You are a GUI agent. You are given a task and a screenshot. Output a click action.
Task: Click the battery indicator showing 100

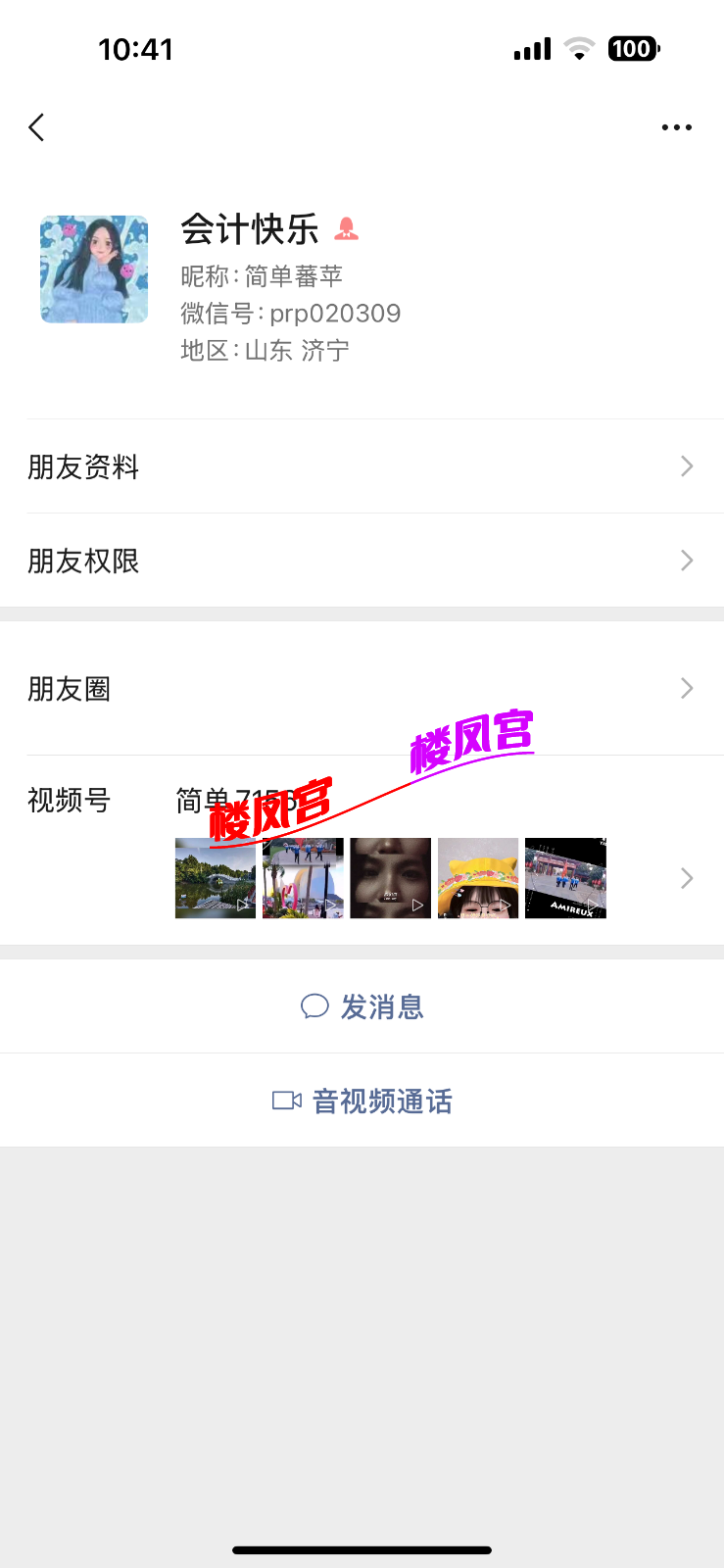(632, 48)
